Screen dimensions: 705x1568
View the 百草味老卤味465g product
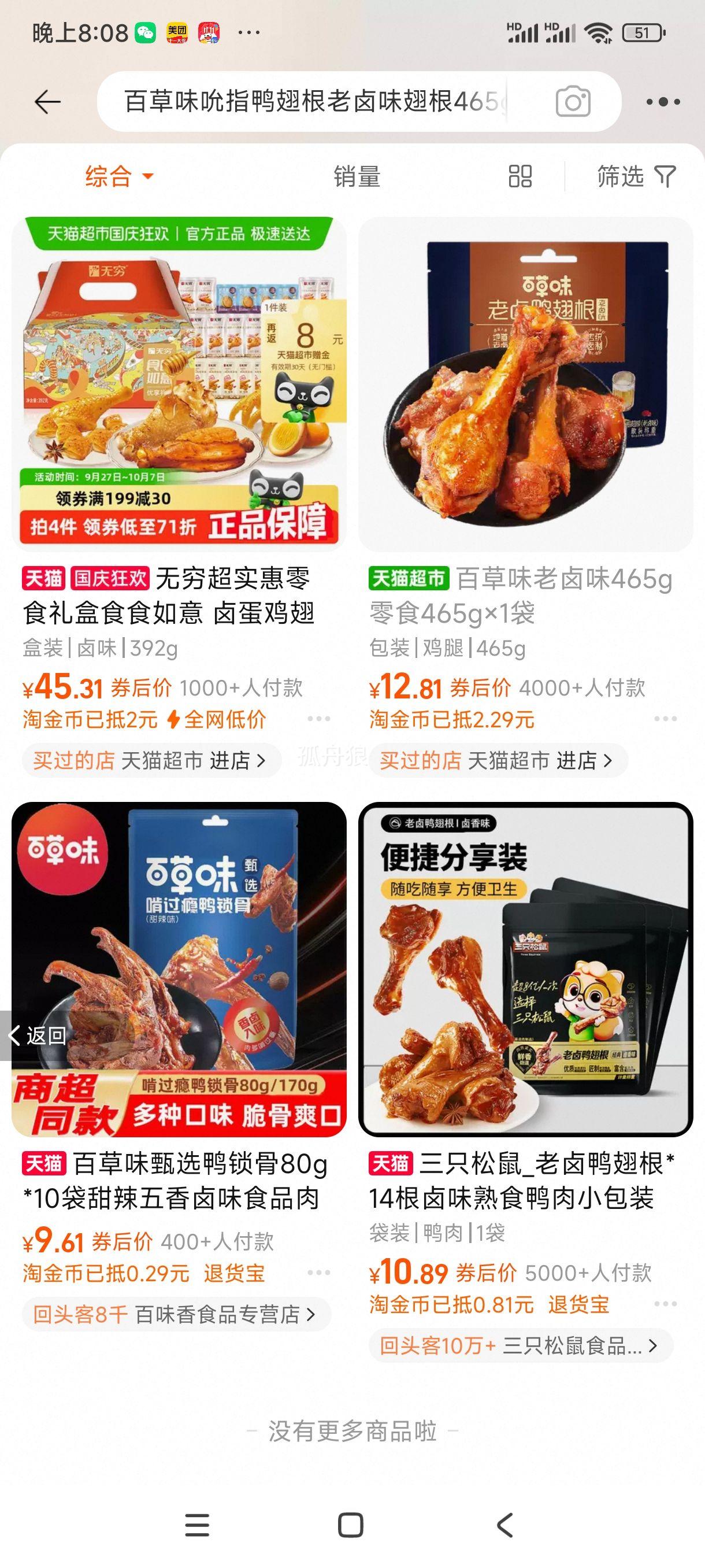pos(525,384)
